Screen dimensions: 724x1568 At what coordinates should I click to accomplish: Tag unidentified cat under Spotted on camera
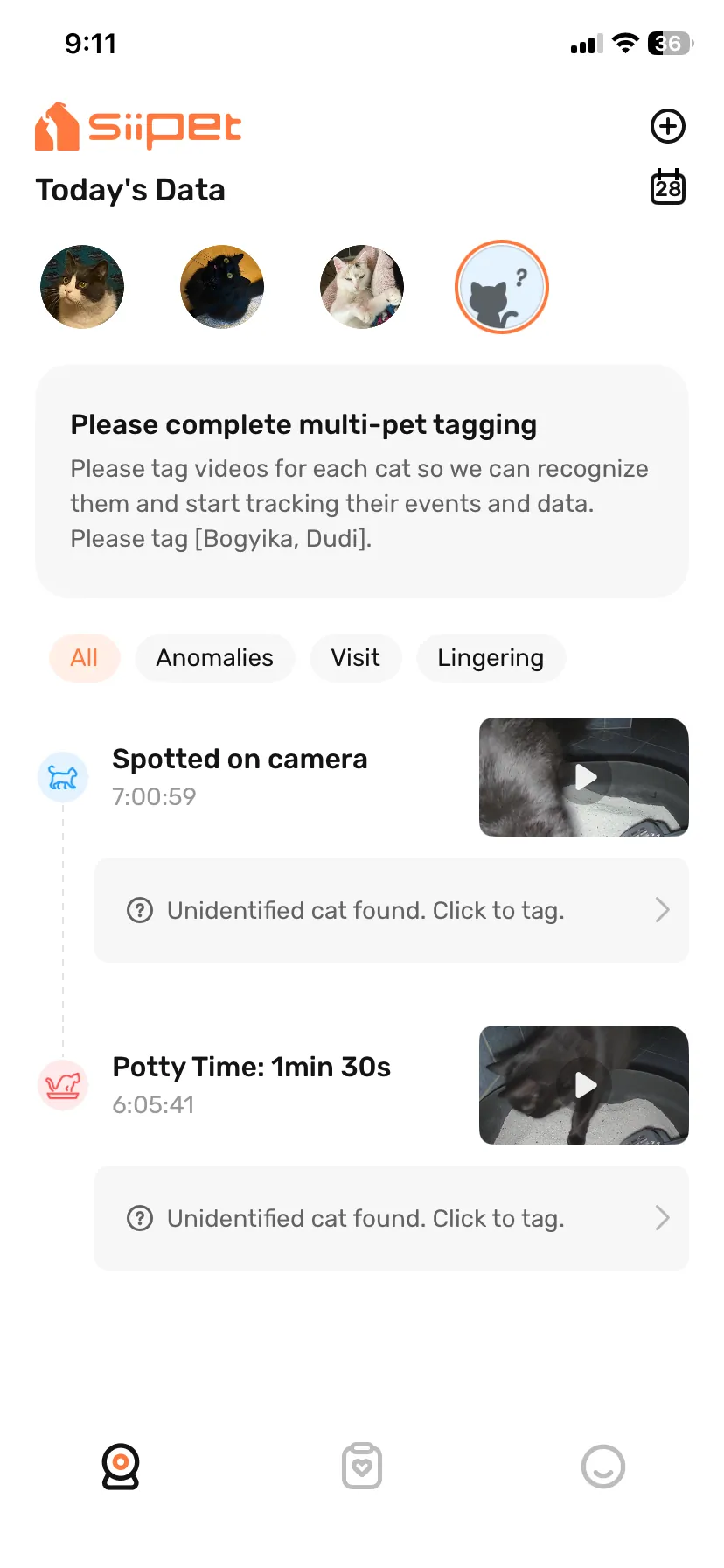pyautogui.click(x=392, y=910)
